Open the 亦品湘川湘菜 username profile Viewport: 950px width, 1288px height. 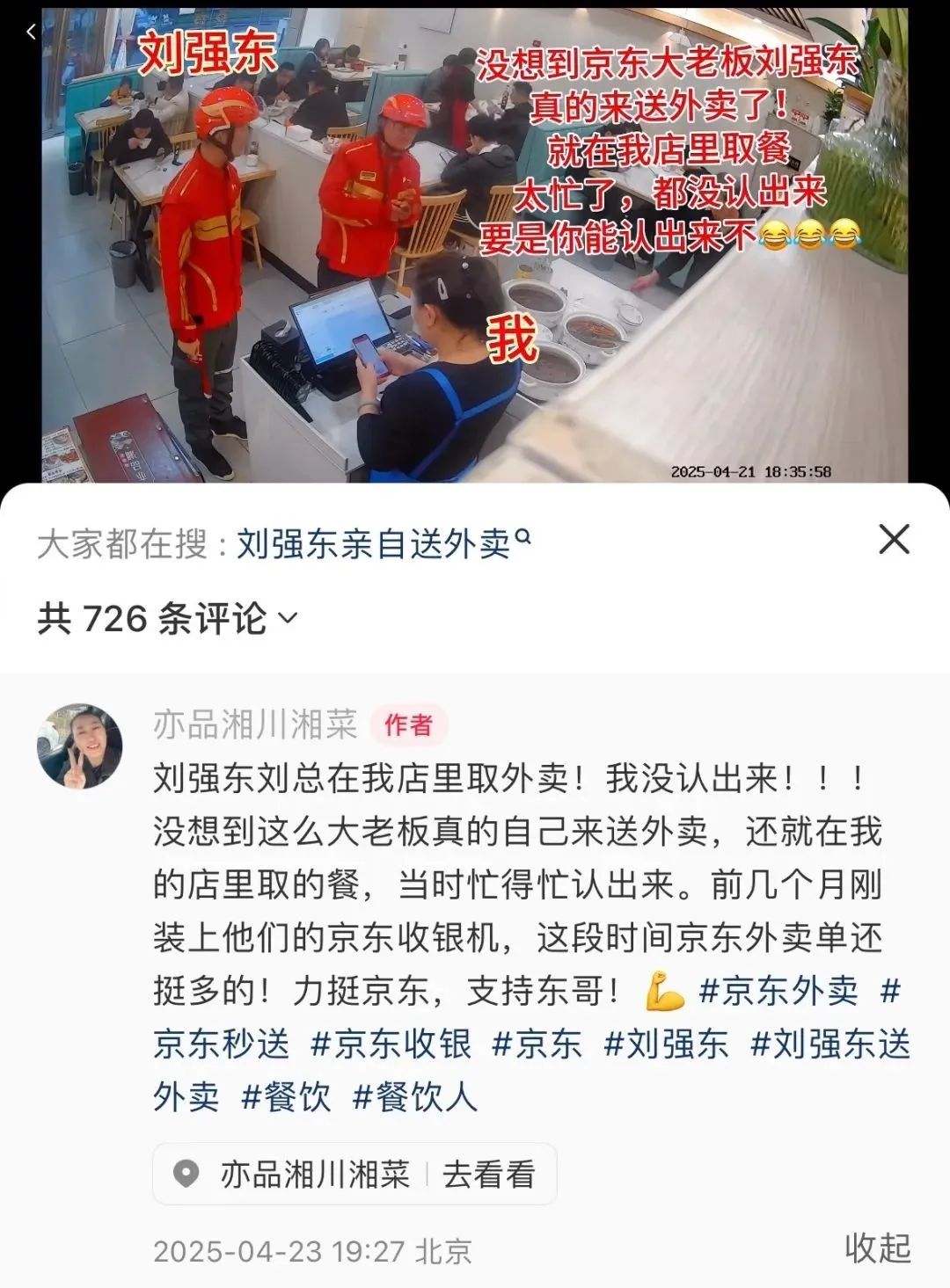[255, 725]
